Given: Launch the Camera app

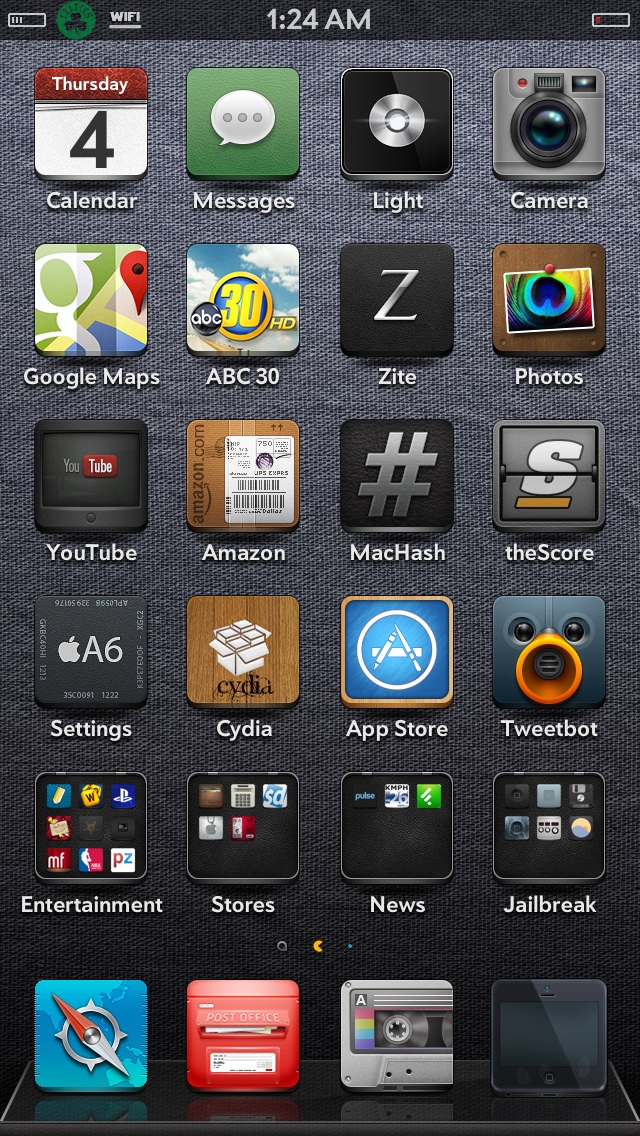Looking at the screenshot, I should 549,123.
